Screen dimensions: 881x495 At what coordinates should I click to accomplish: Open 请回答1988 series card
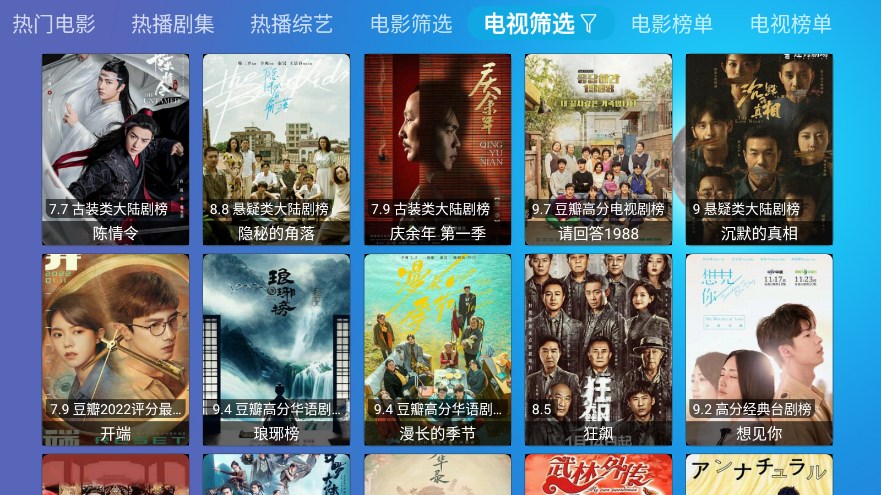point(598,149)
